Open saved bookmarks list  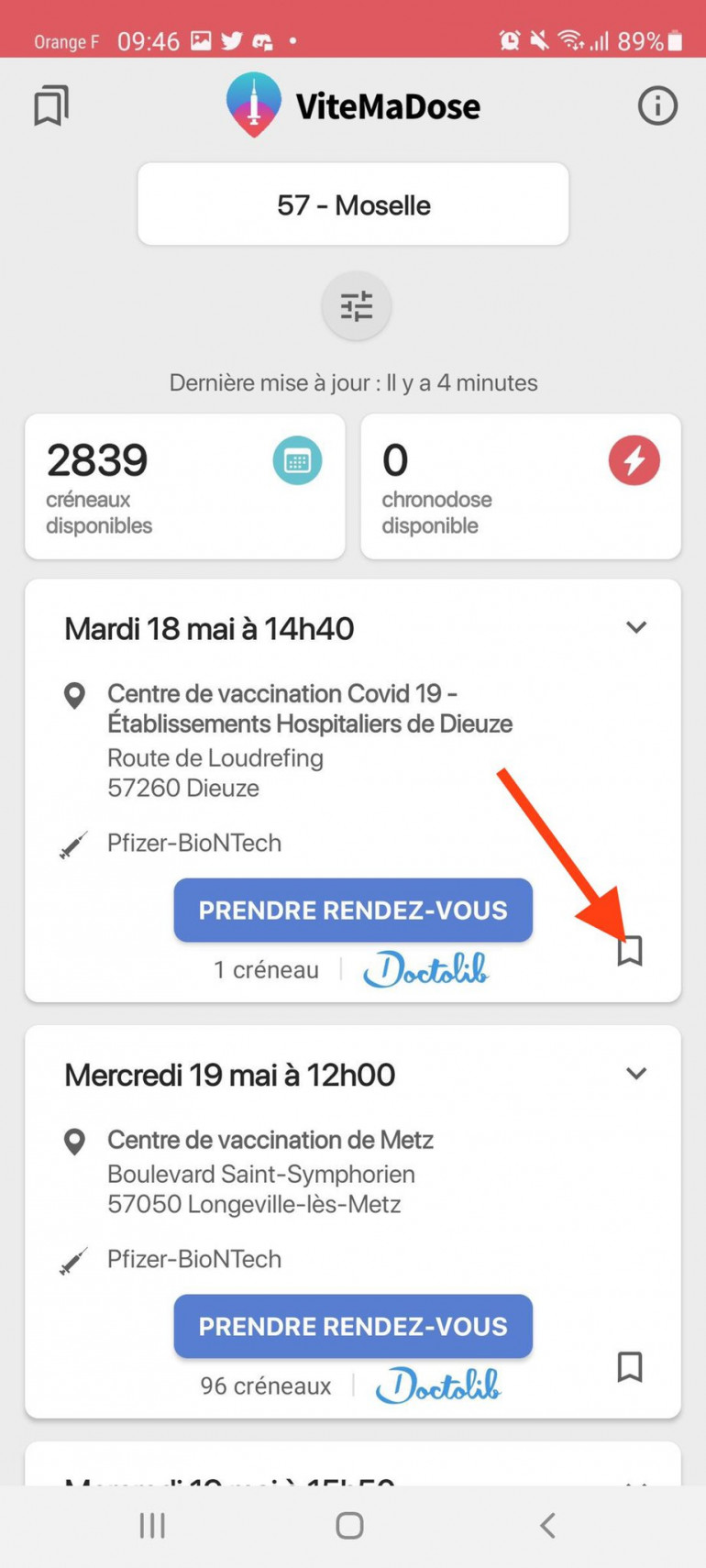(x=51, y=106)
